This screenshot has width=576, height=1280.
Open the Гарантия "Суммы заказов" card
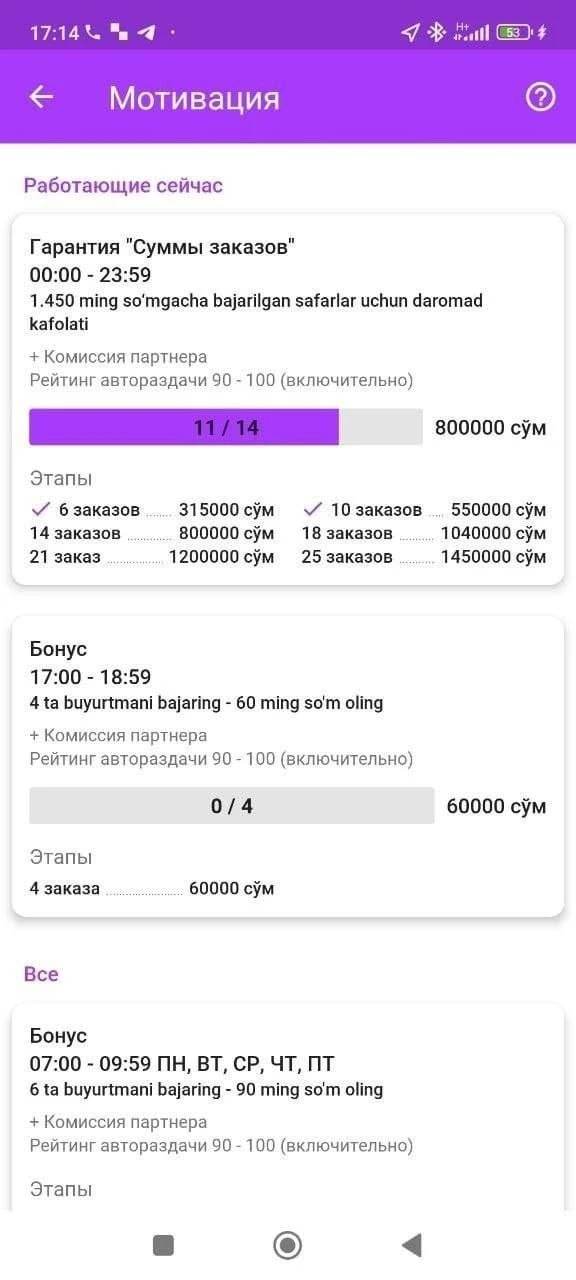point(288,400)
